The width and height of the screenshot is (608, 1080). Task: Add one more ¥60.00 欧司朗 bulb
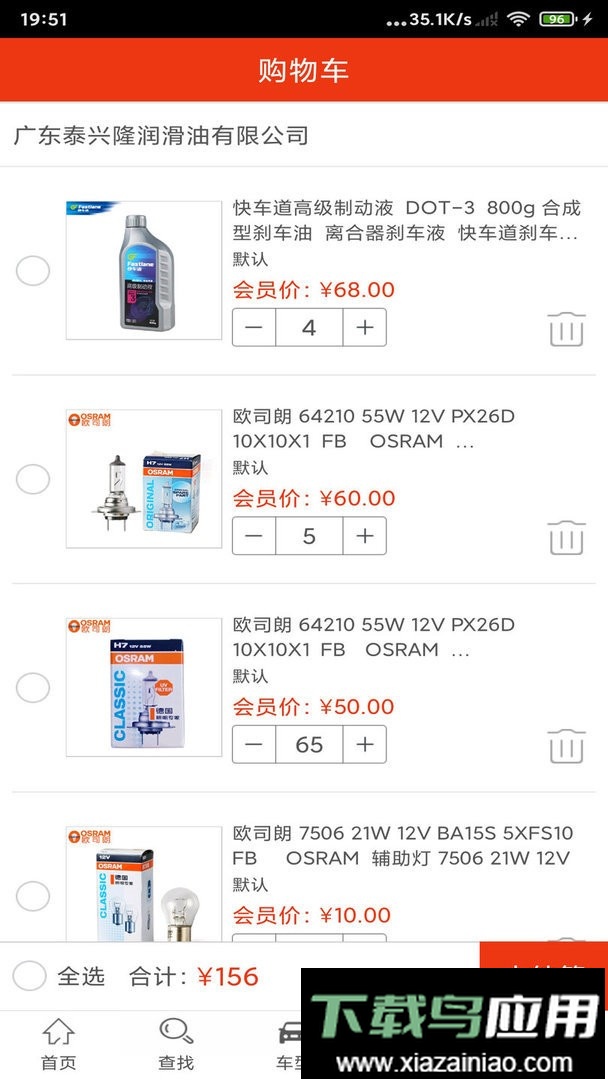(365, 536)
